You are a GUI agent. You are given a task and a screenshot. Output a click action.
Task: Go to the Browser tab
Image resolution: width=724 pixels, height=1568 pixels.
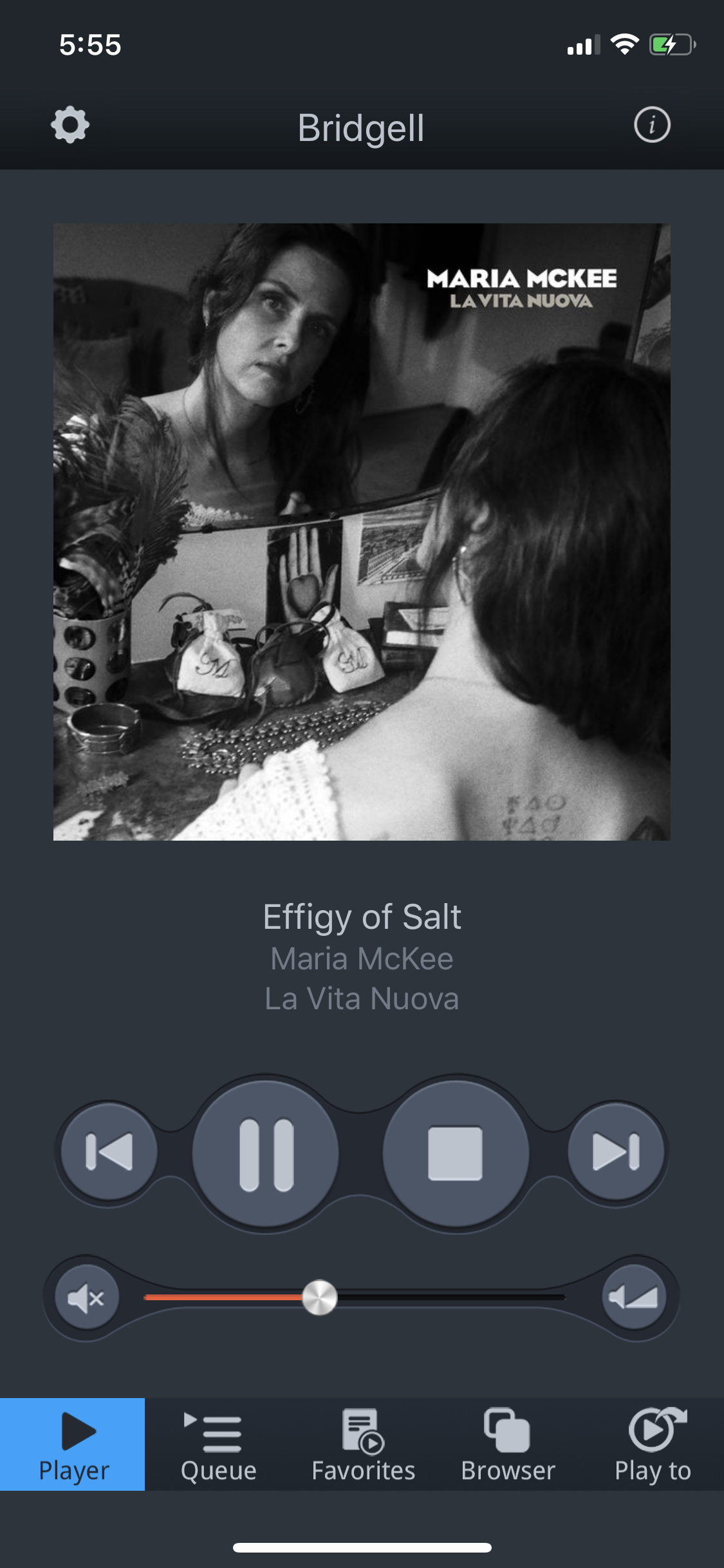508,1444
